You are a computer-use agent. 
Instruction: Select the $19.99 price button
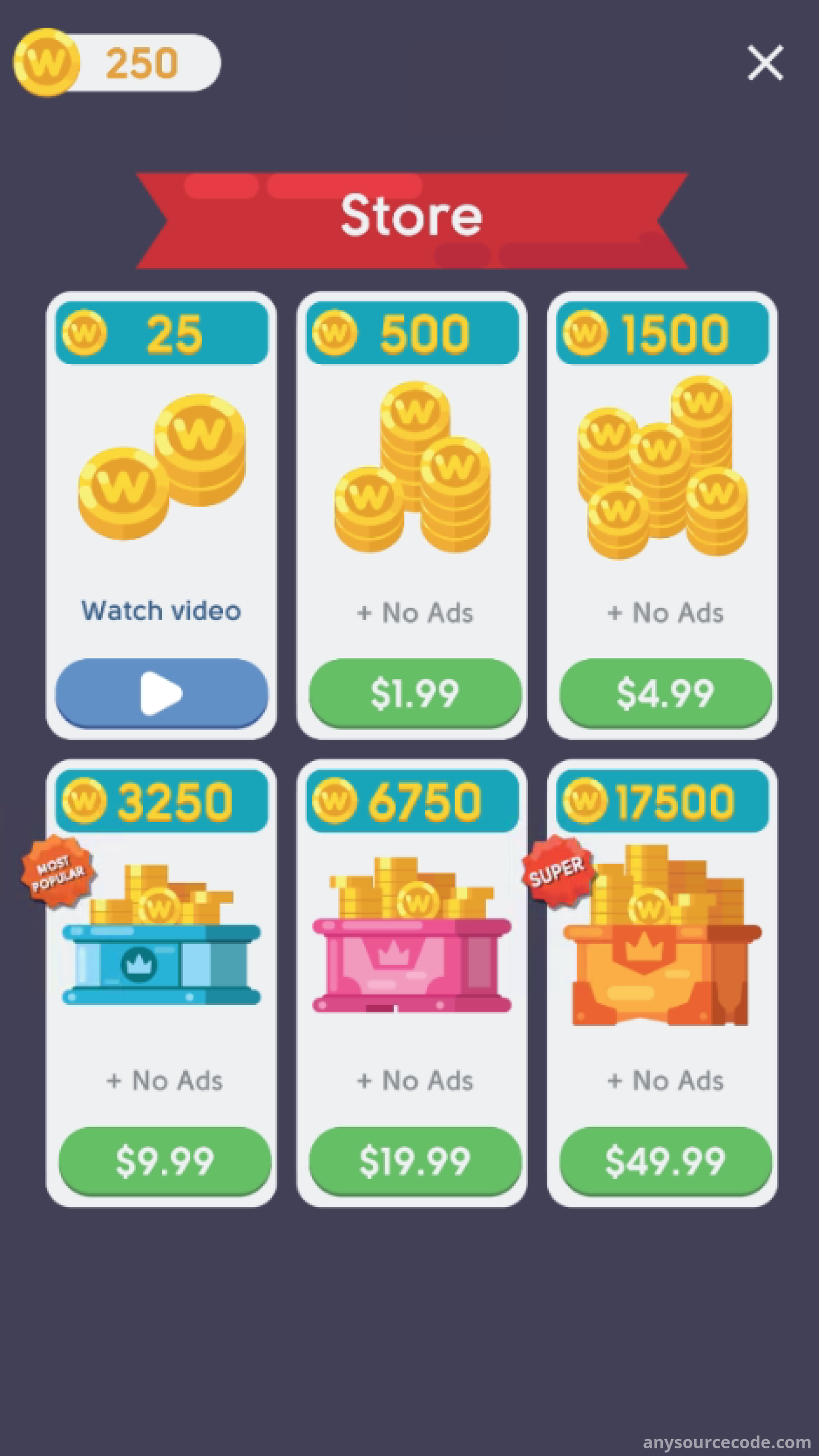click(x=415, y=1161)
